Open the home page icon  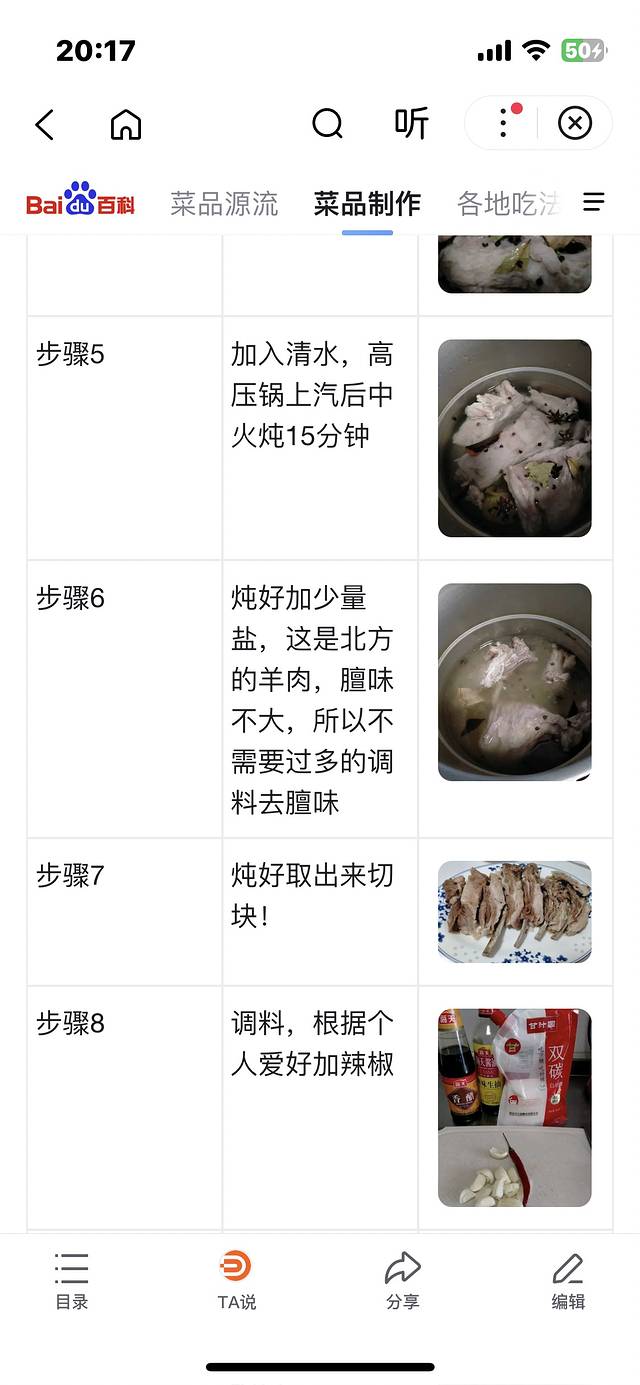click(126, 125)
